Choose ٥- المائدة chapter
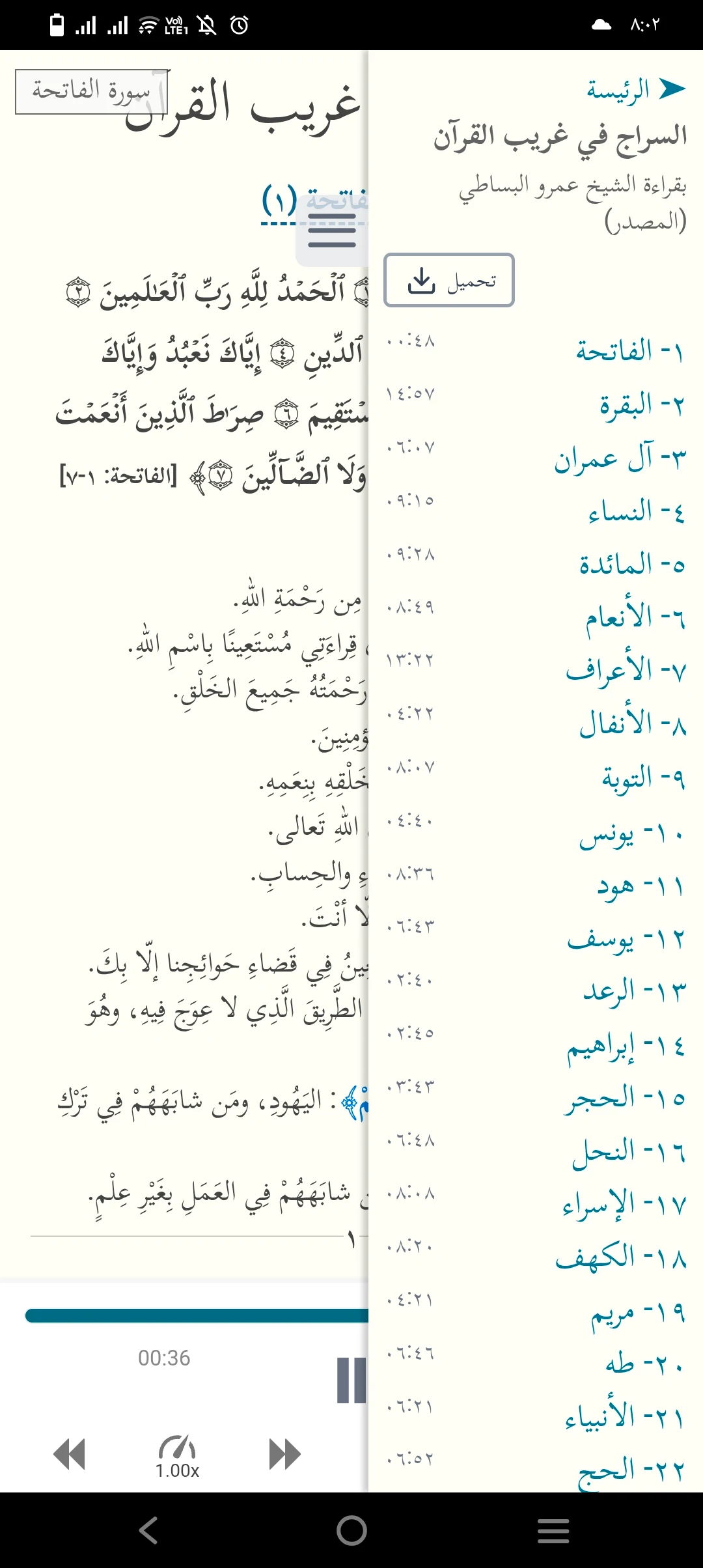The image size is (703, 1568). tap(631, 565)
